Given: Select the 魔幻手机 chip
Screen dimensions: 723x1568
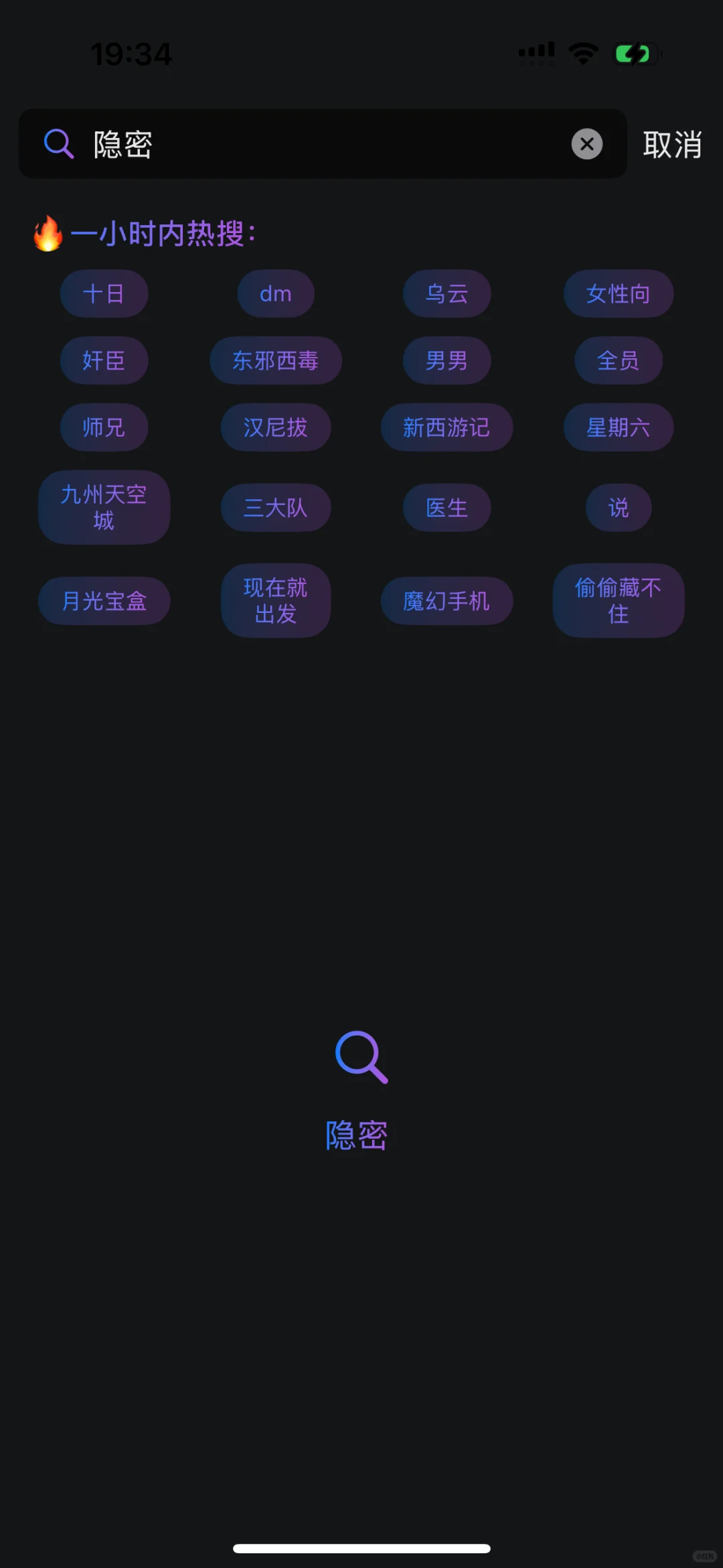Looking at the screenshot, I should (x=447, y=601).
